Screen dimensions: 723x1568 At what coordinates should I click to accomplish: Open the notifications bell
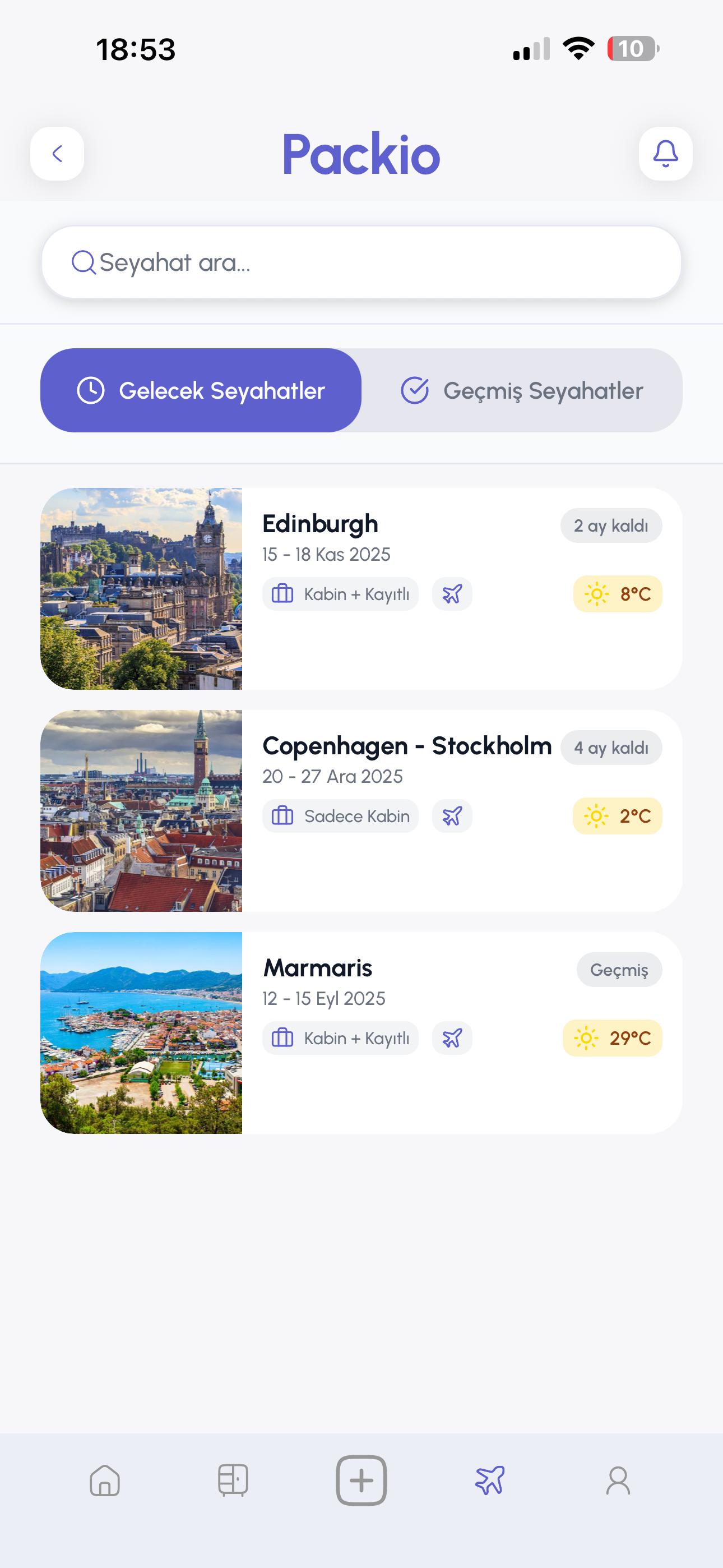[x=665, y=154]
